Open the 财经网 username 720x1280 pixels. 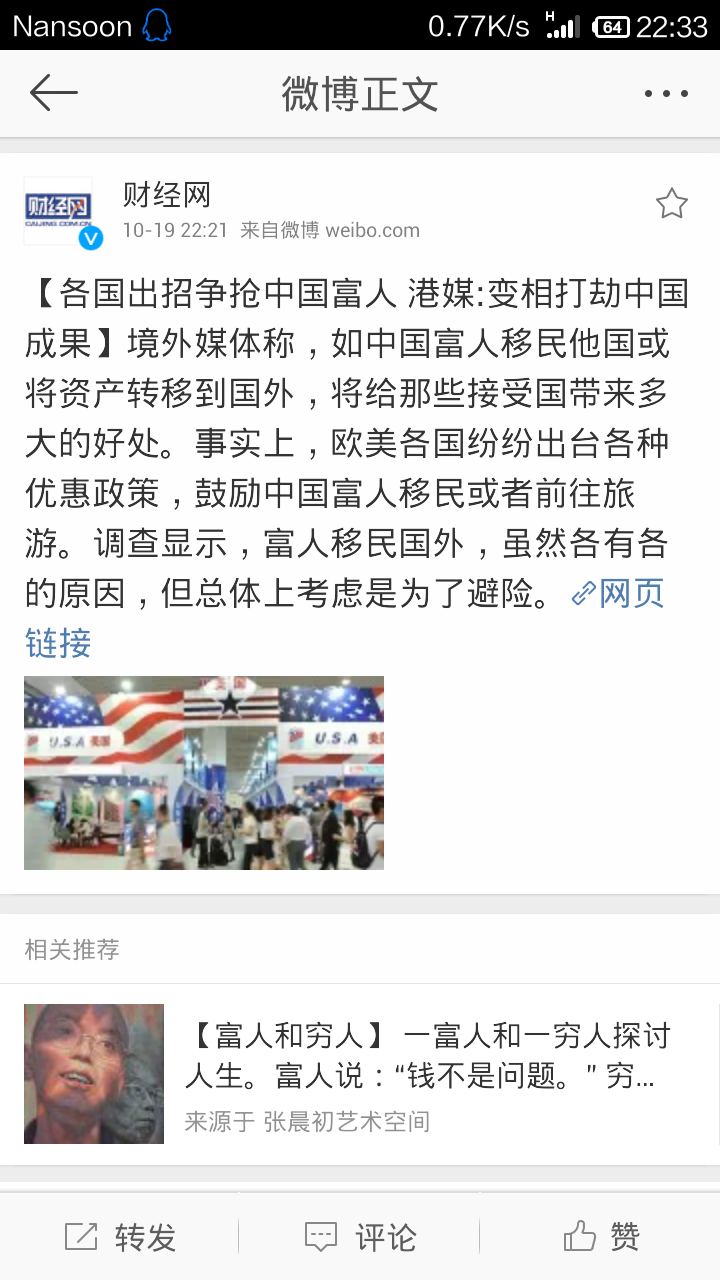(x=155, y=195)
